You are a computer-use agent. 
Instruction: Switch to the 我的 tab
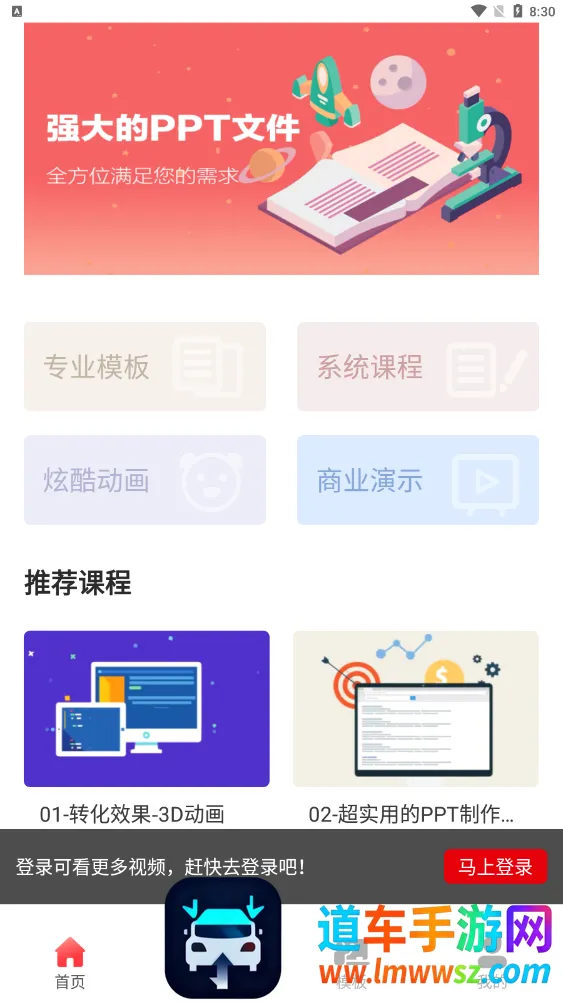pos(492,963)
